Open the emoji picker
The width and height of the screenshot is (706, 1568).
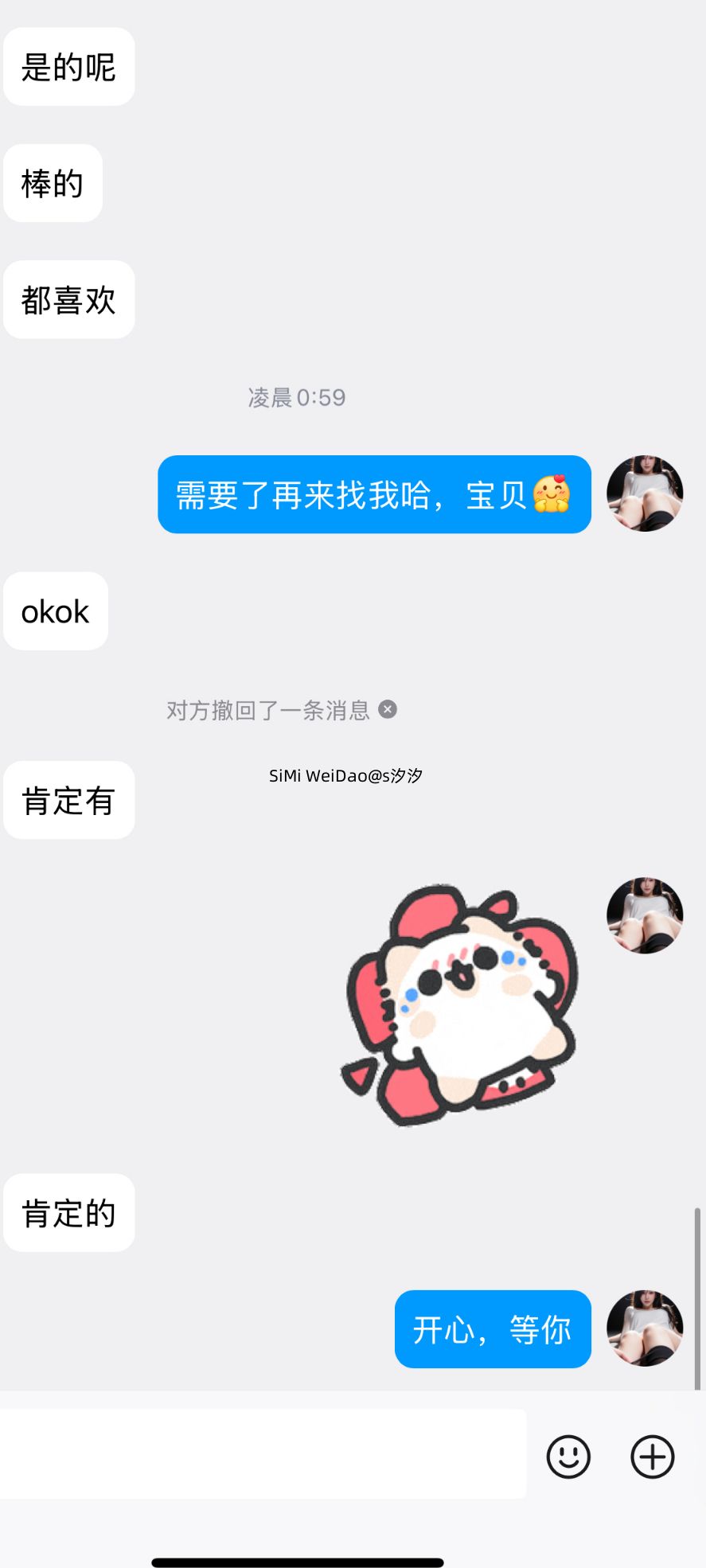click(568, 1457)
